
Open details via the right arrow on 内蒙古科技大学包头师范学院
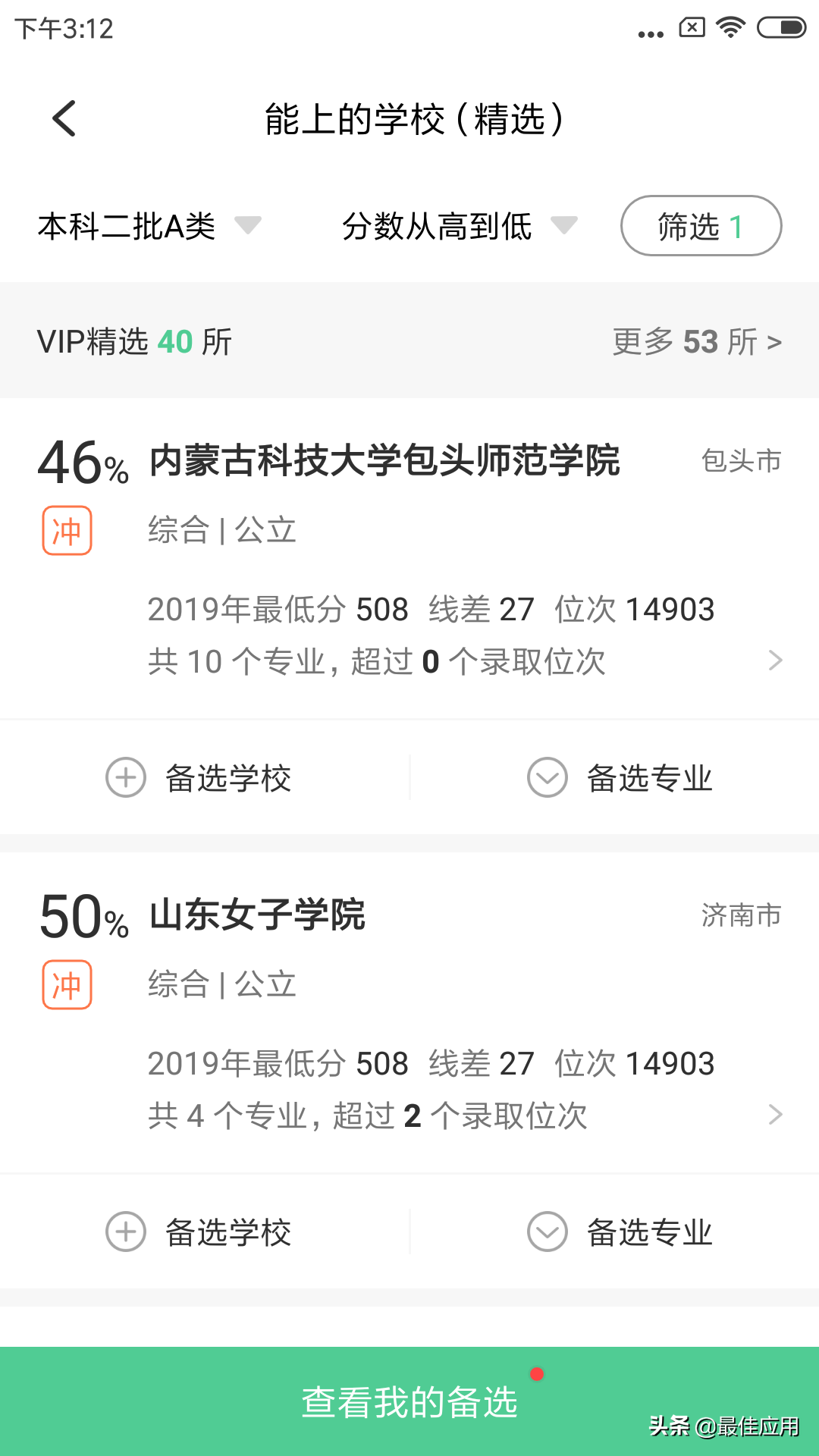[x=775, y=661]
